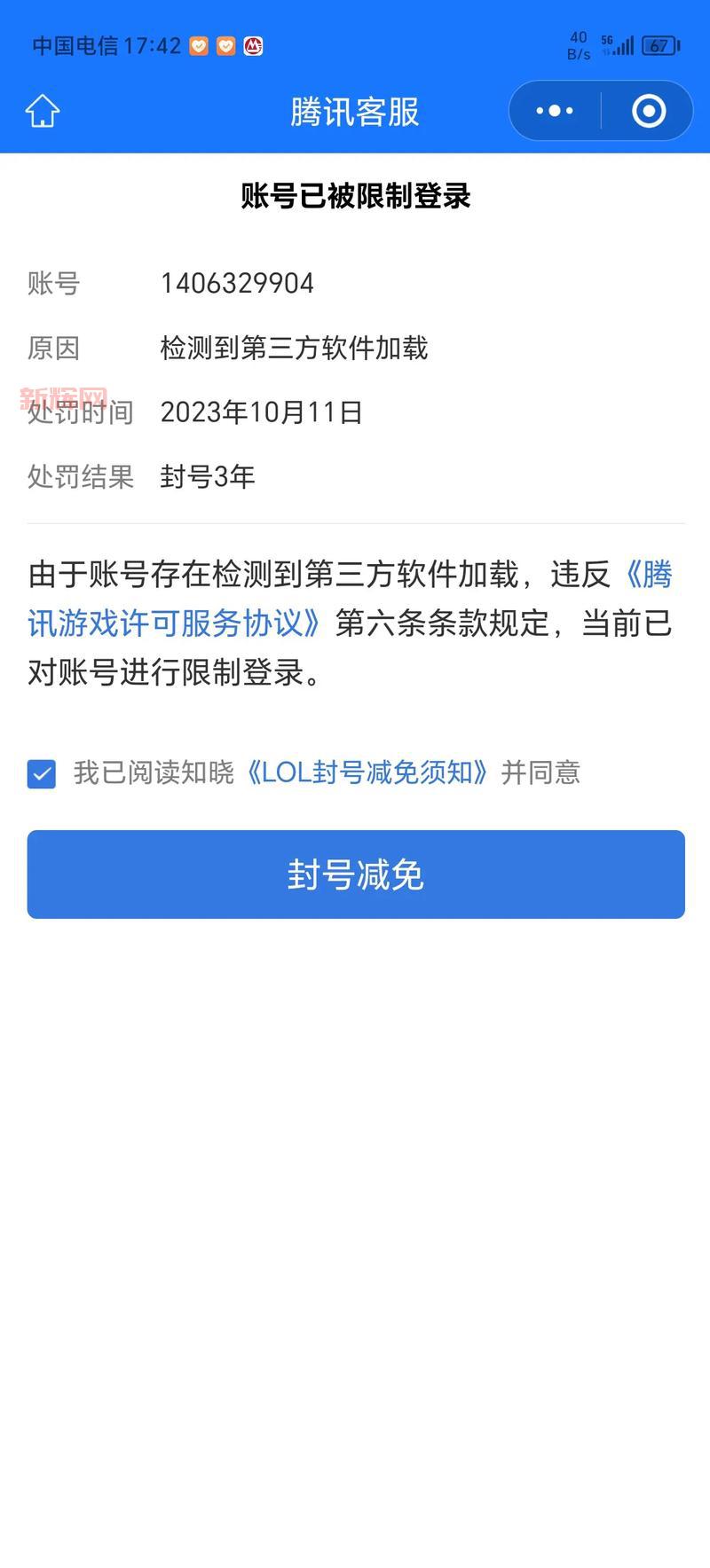Image resolution: width=710 pixels, height=1568 pixels.
Task: Tap the clock showing 17:42 to expand notifications
Action: point(156,43)
